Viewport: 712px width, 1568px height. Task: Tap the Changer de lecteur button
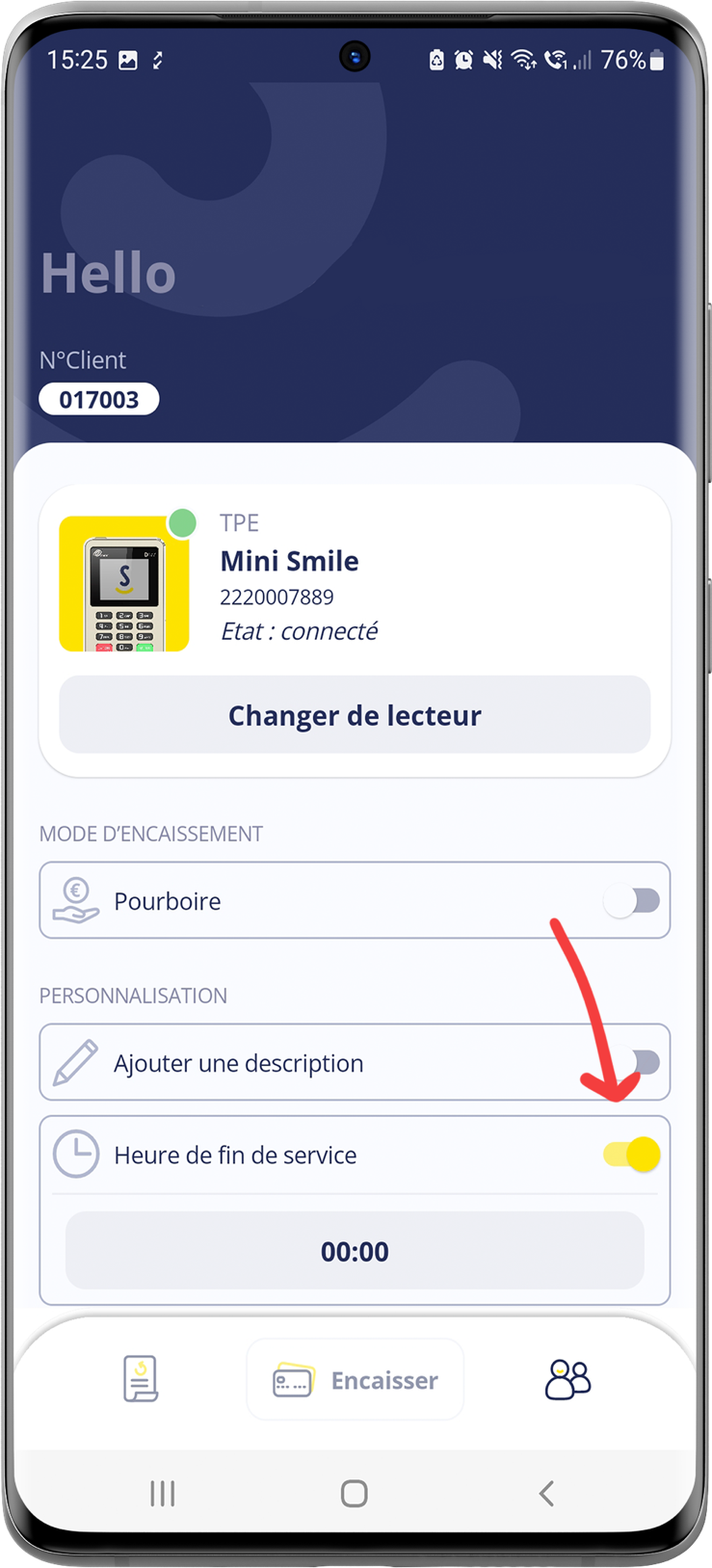click(x=355, y=715)
